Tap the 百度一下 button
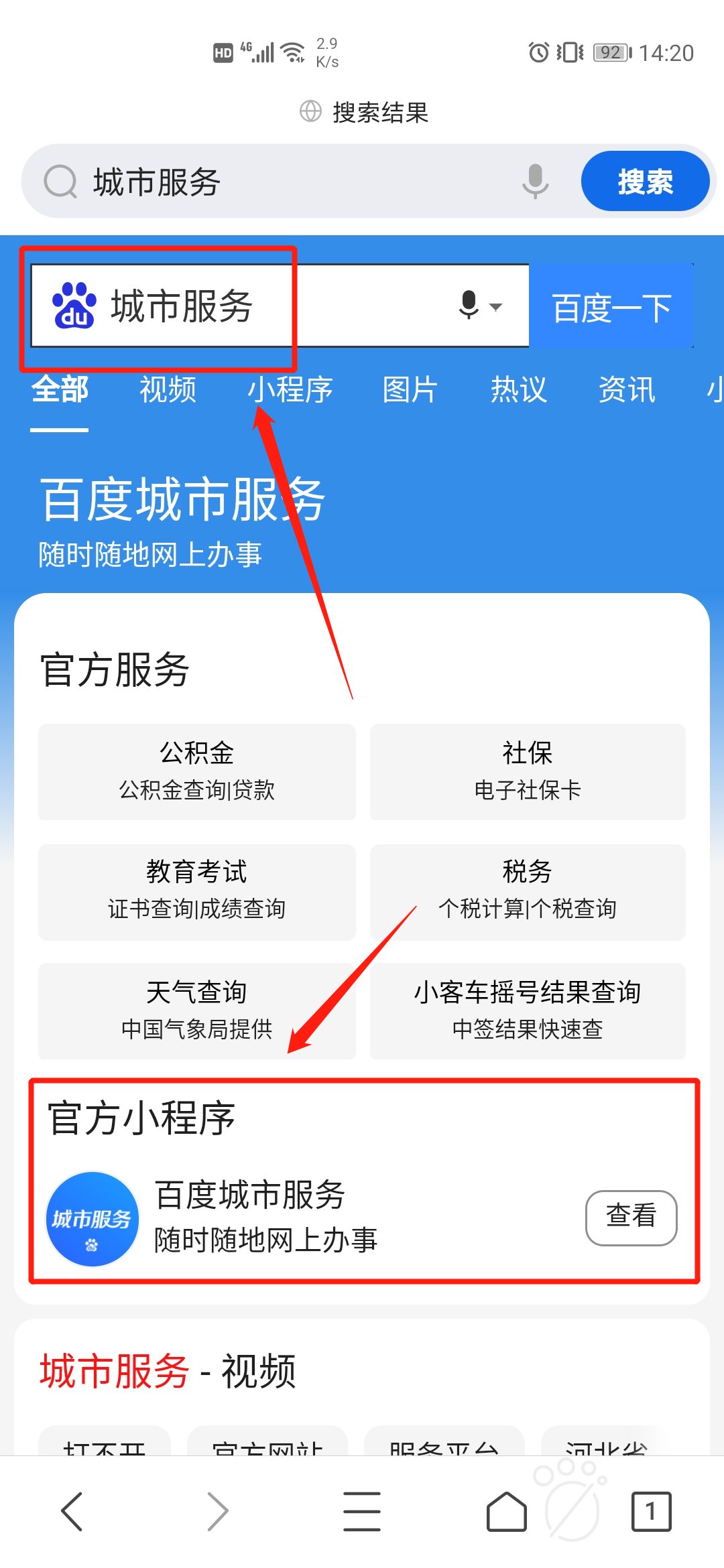Screen dimensions: 724x1568 point(611,308)
